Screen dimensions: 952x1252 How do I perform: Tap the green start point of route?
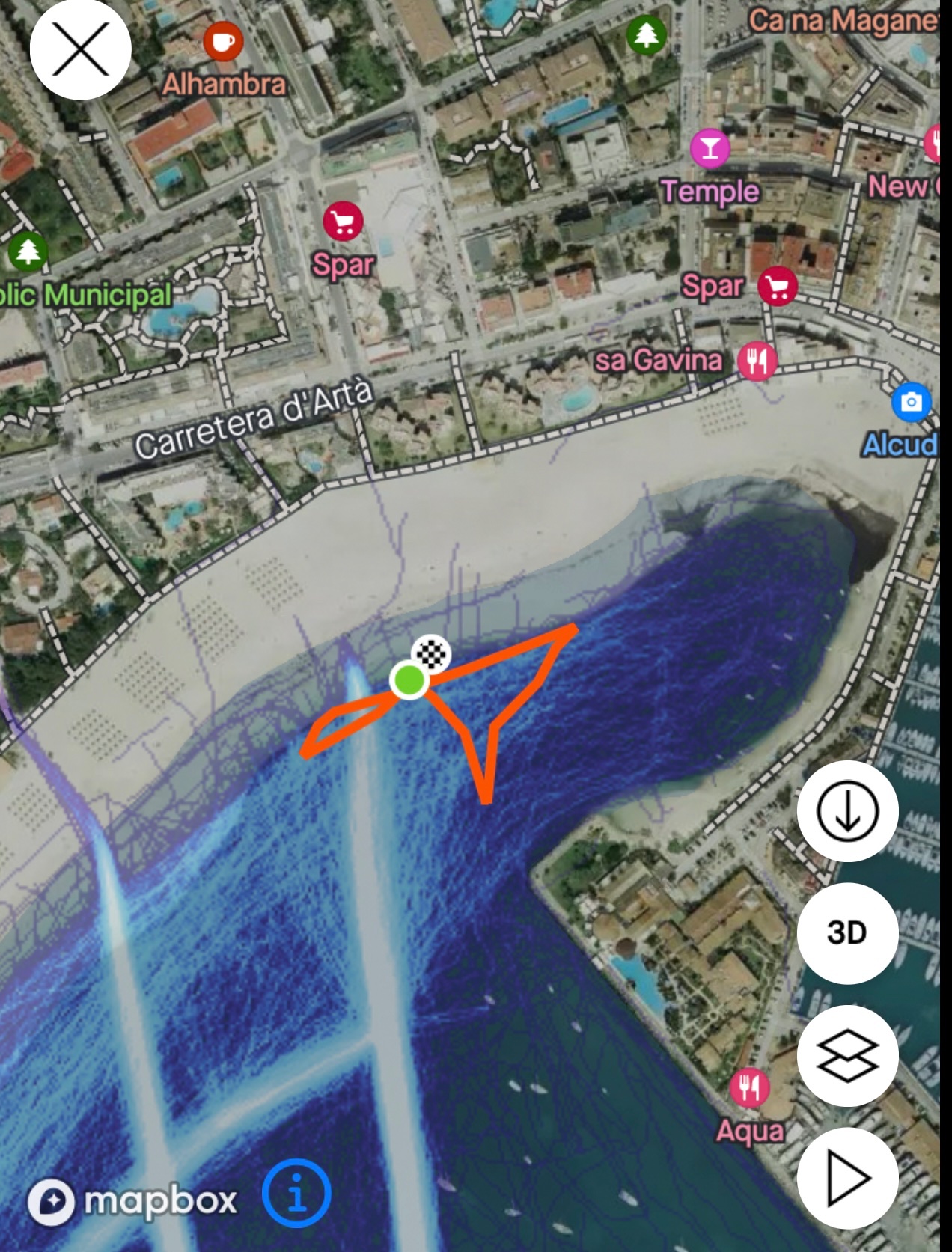pos(409,680)
